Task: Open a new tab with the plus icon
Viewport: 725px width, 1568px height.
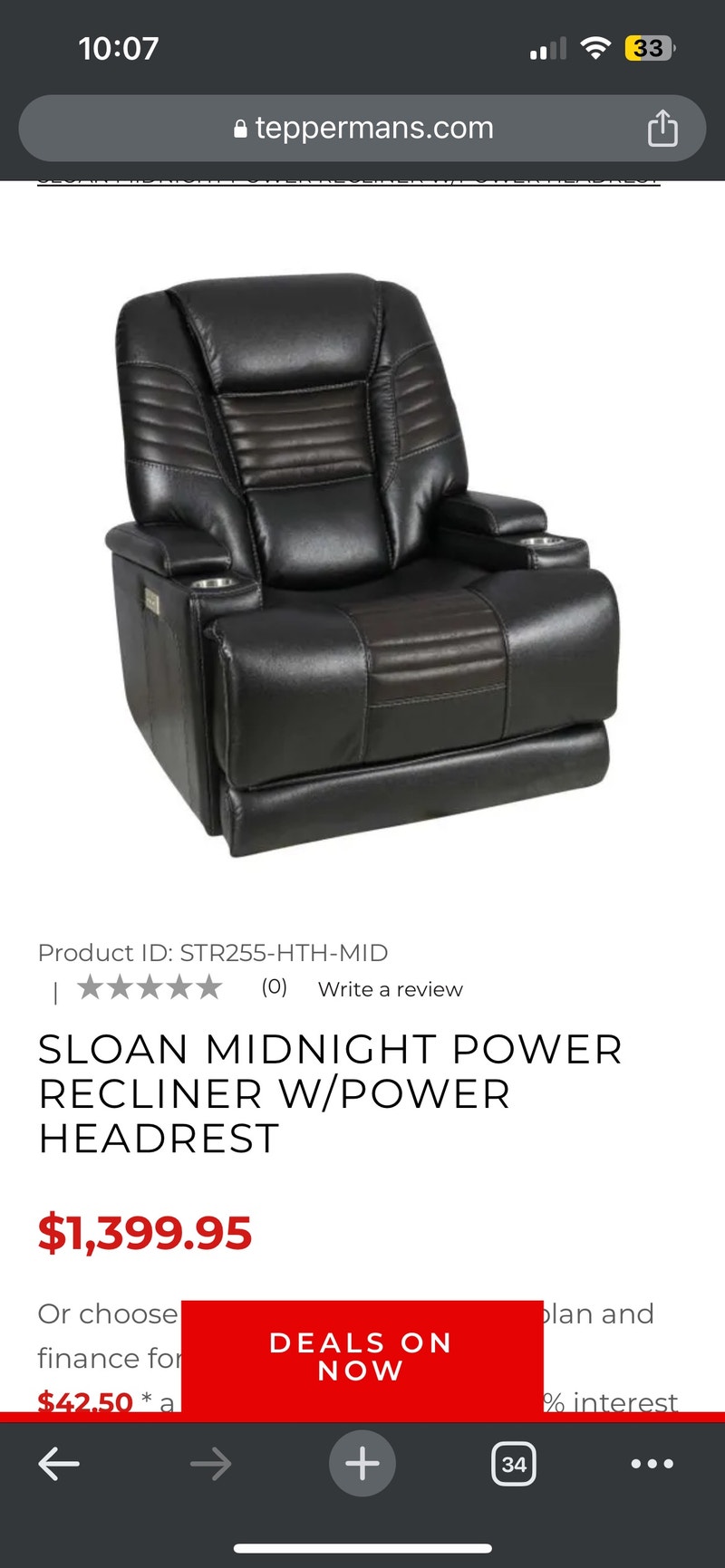Action: (x=362, y=1462)
